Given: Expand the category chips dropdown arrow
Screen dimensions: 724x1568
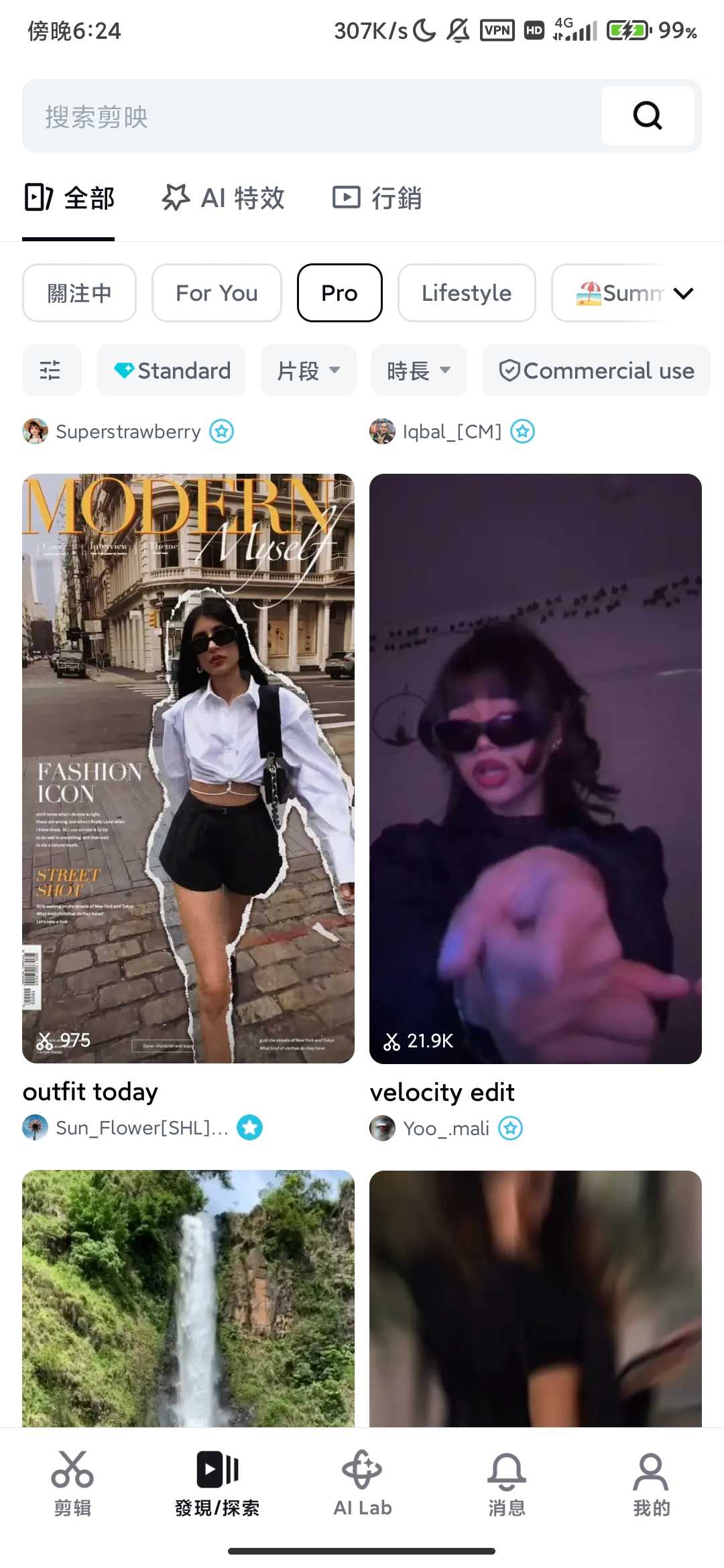Looking at the screenshot, I should pos(683,293).
